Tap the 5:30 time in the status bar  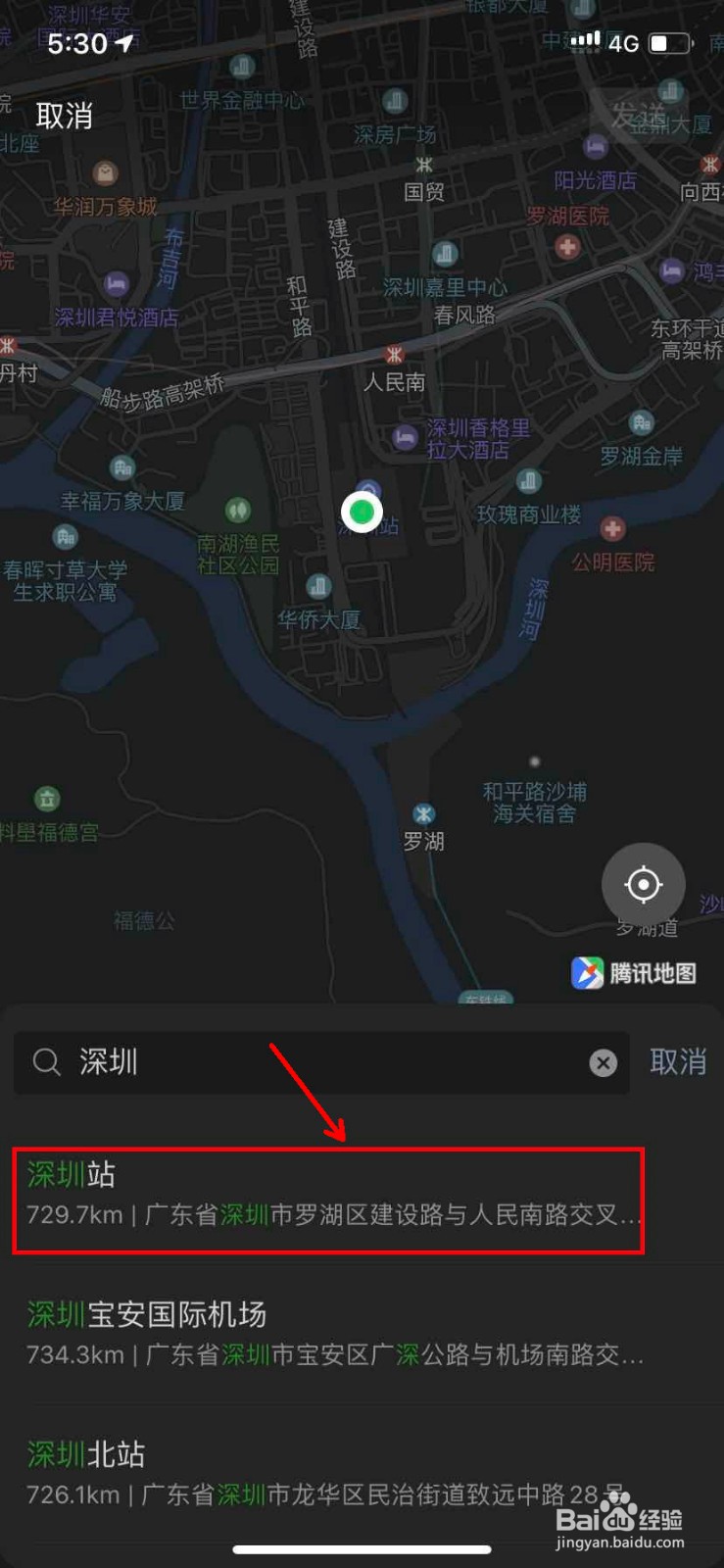76,44
